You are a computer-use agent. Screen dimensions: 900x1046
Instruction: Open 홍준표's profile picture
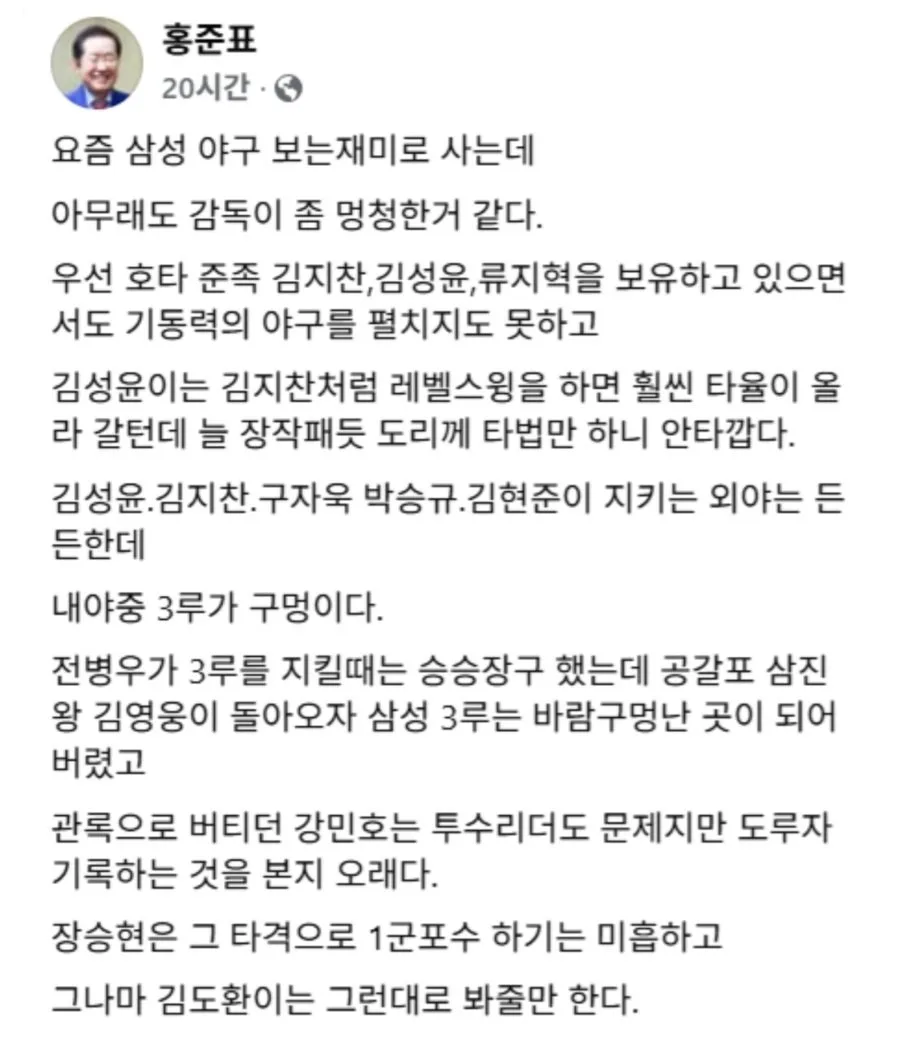(x=97, y=63)
